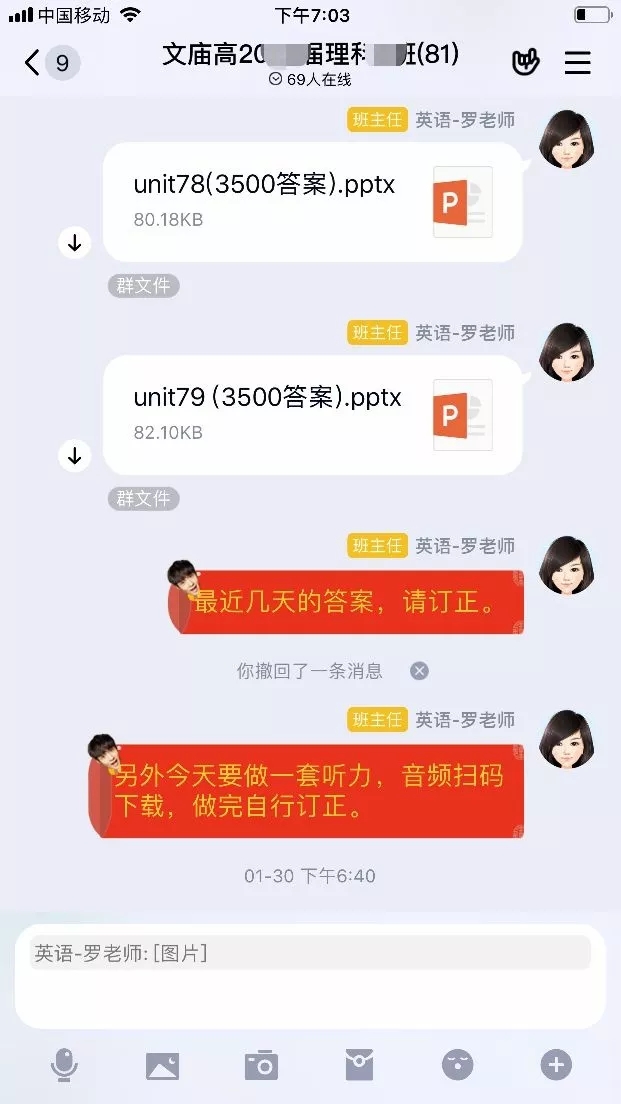
Task: Download unit78 file with the arrow
Action: coord(74,242)
